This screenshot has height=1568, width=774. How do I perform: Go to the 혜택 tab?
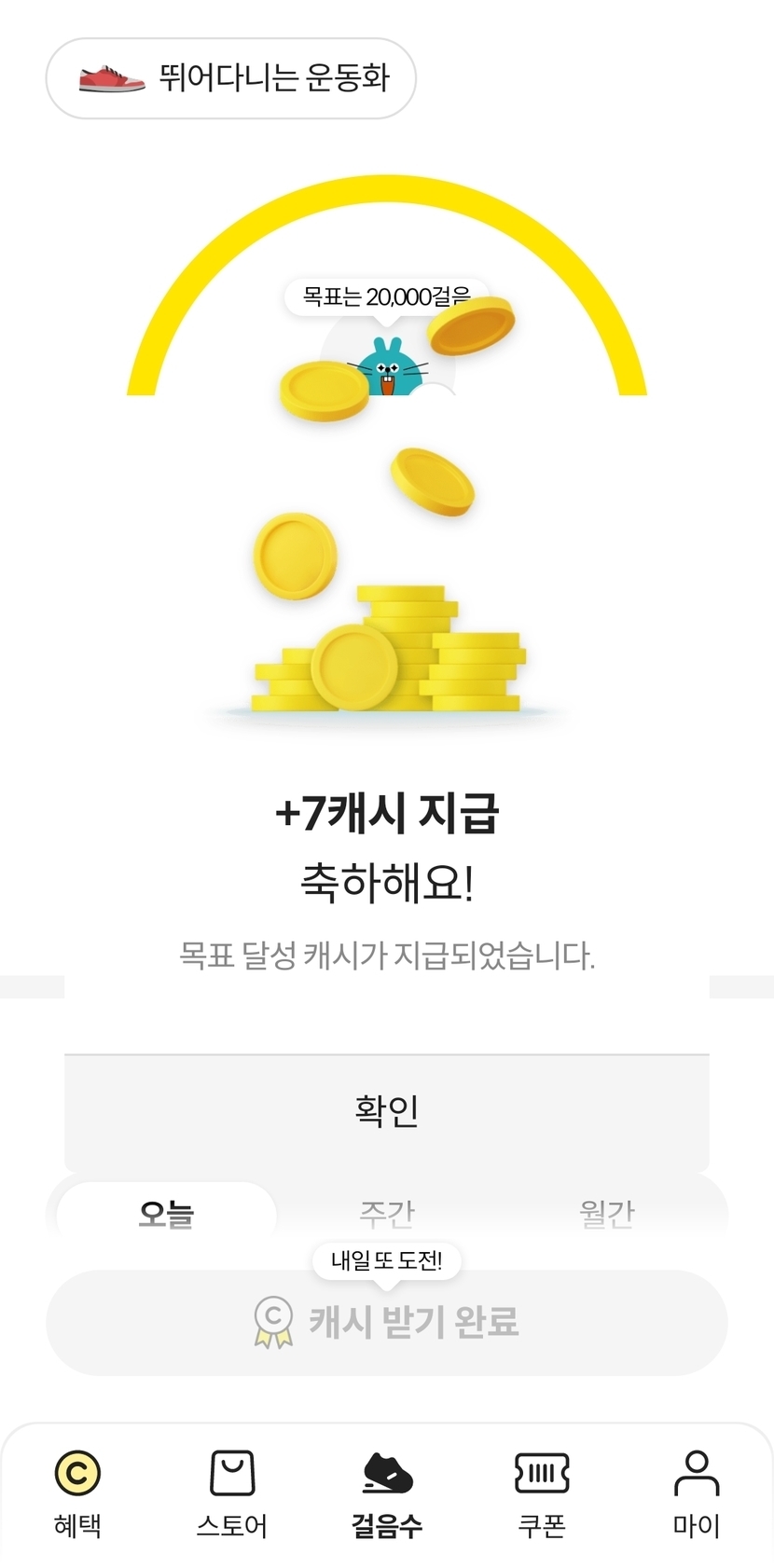(77, 1493)
